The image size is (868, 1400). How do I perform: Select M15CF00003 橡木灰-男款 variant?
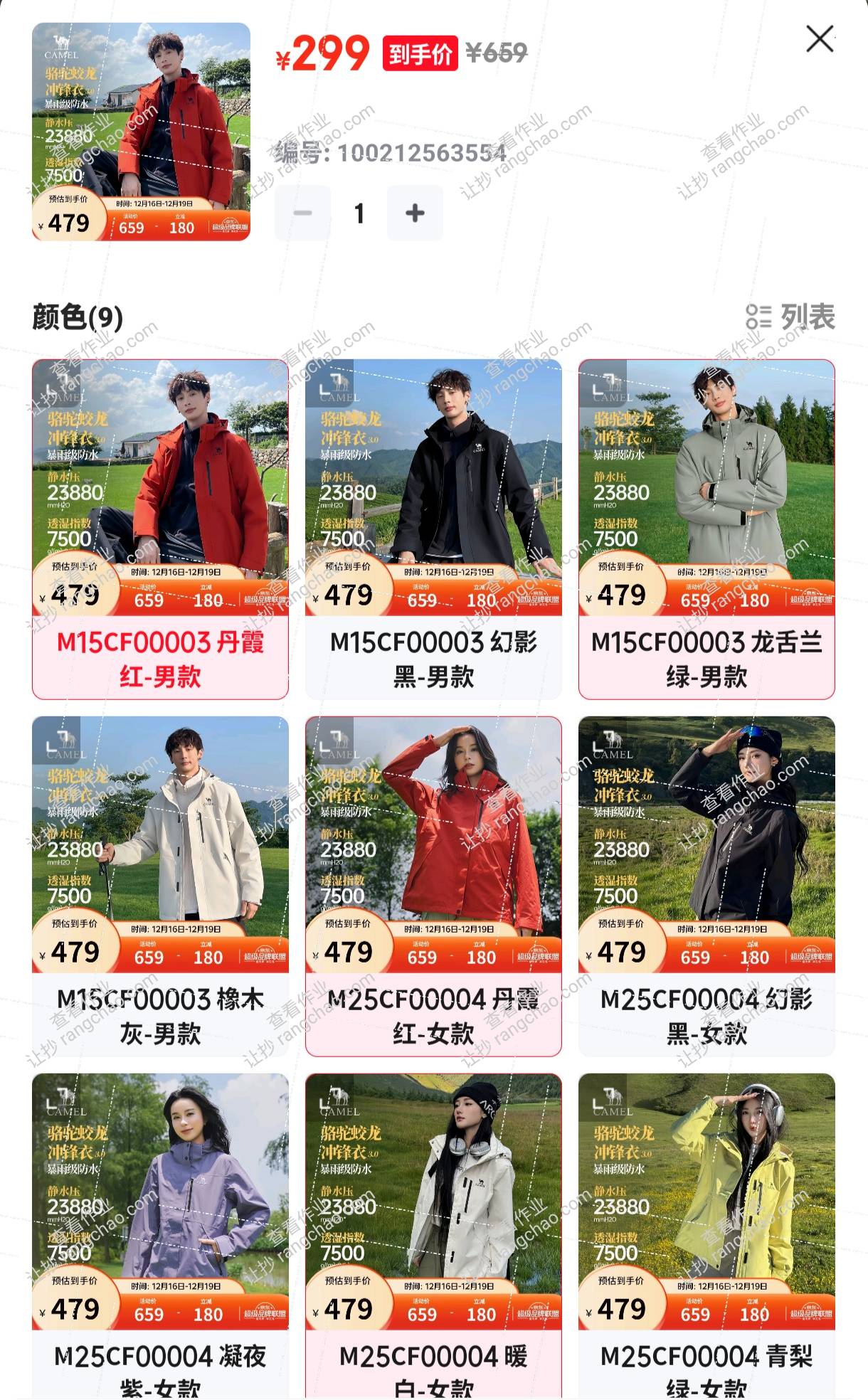pyautogui.click(x=160, y=886)
